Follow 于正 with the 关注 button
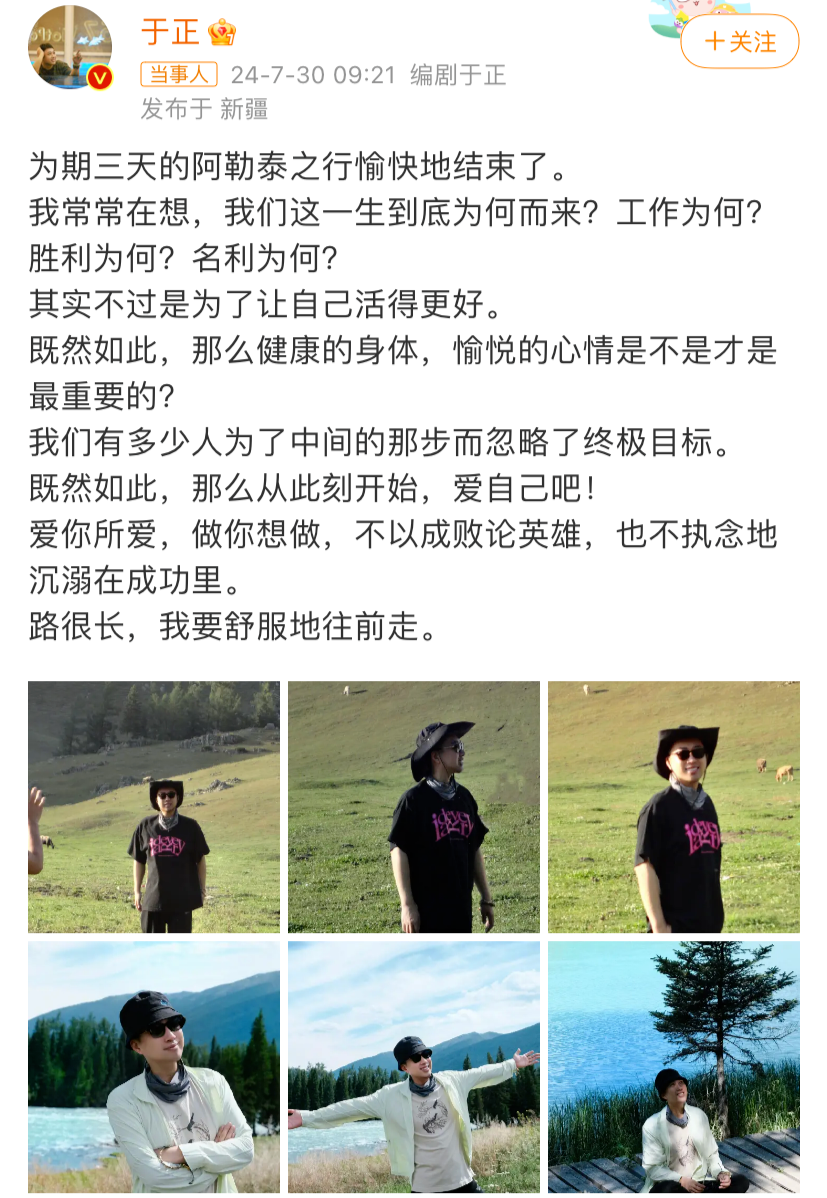Image resolution: width=827 pixels, height=1198 pixels. coord(740,42)
